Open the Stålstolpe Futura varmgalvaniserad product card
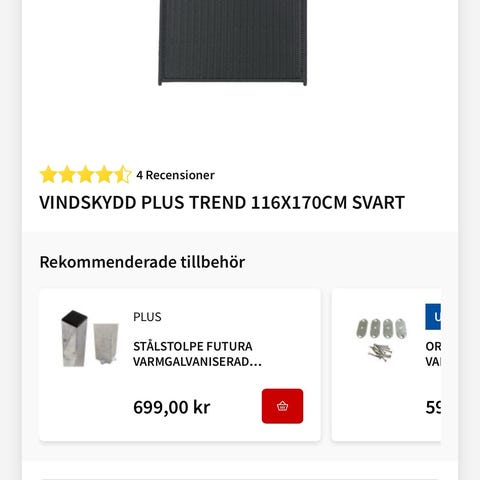This screenshot has width=480, height=480. click(x=180, y=365)
